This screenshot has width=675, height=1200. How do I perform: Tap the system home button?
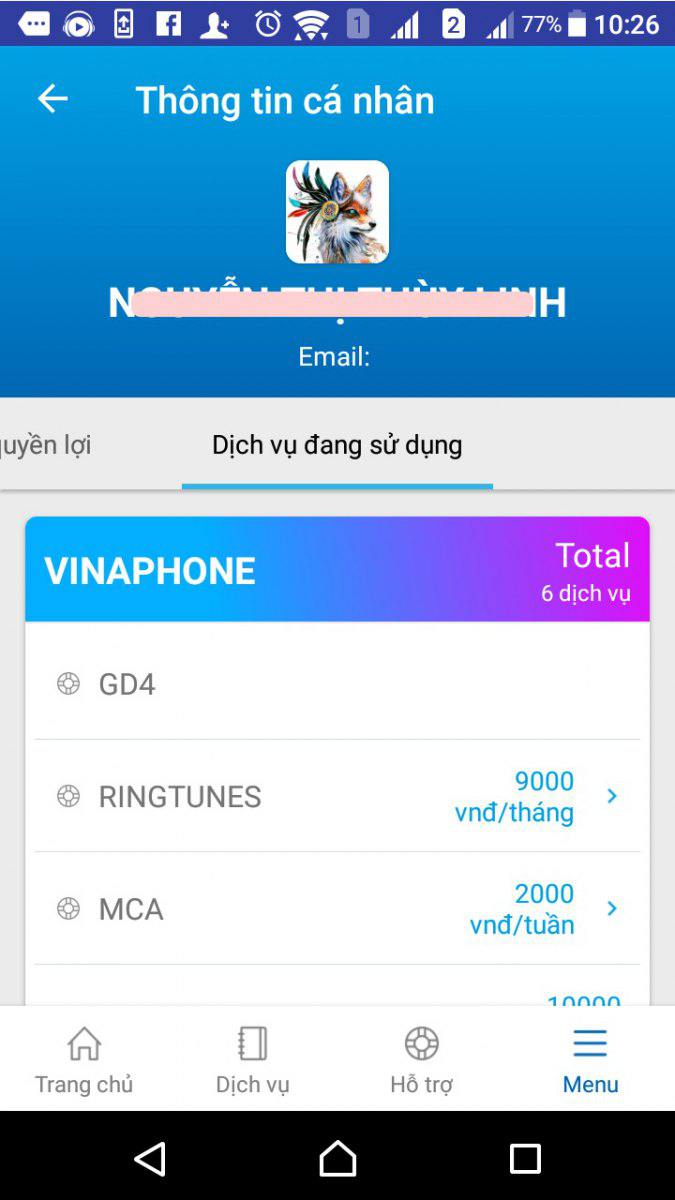pyautogui.click(x=337, y=1159)
